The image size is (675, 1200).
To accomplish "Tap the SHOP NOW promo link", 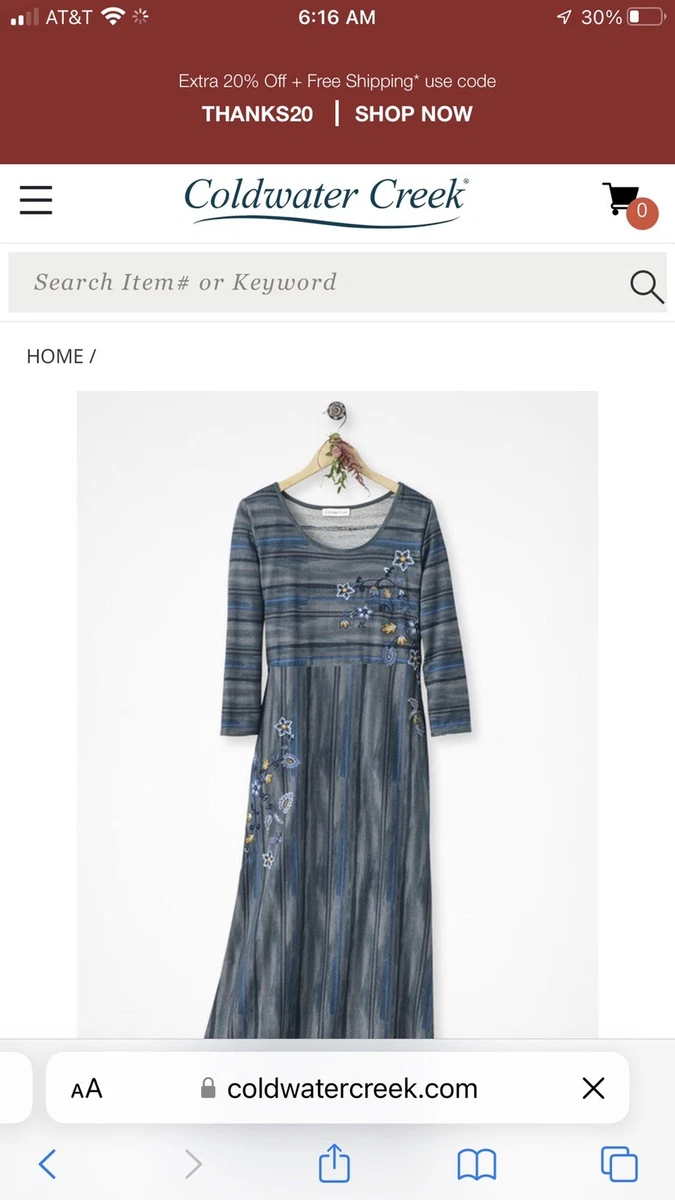I will [413, 114].
